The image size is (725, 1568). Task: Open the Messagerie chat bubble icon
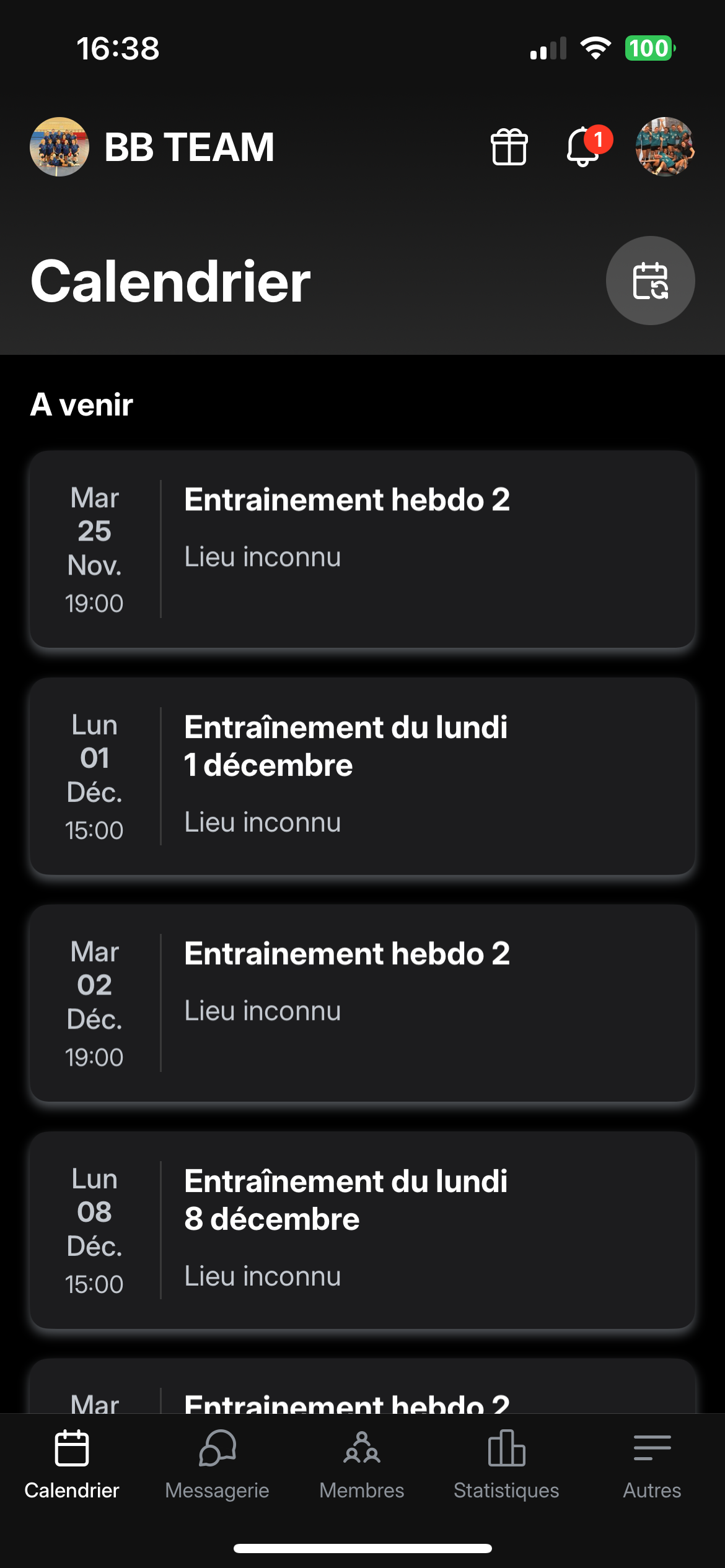[216, 1449]
